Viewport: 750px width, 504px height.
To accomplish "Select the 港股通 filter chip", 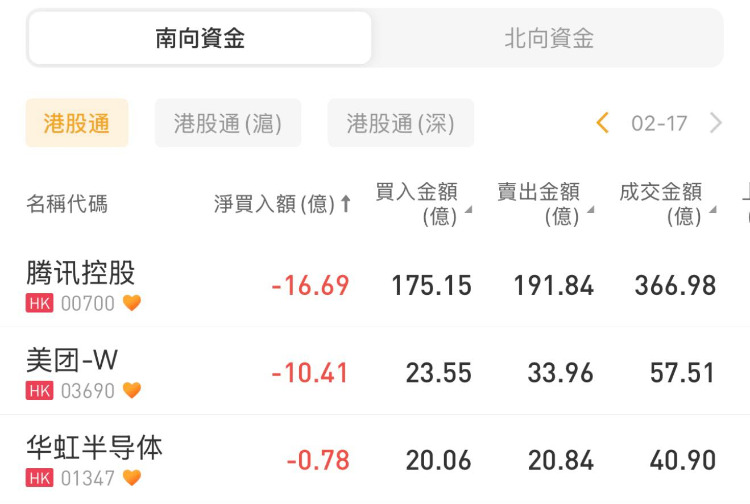I will pyautogui.click(x=77, y=124).
